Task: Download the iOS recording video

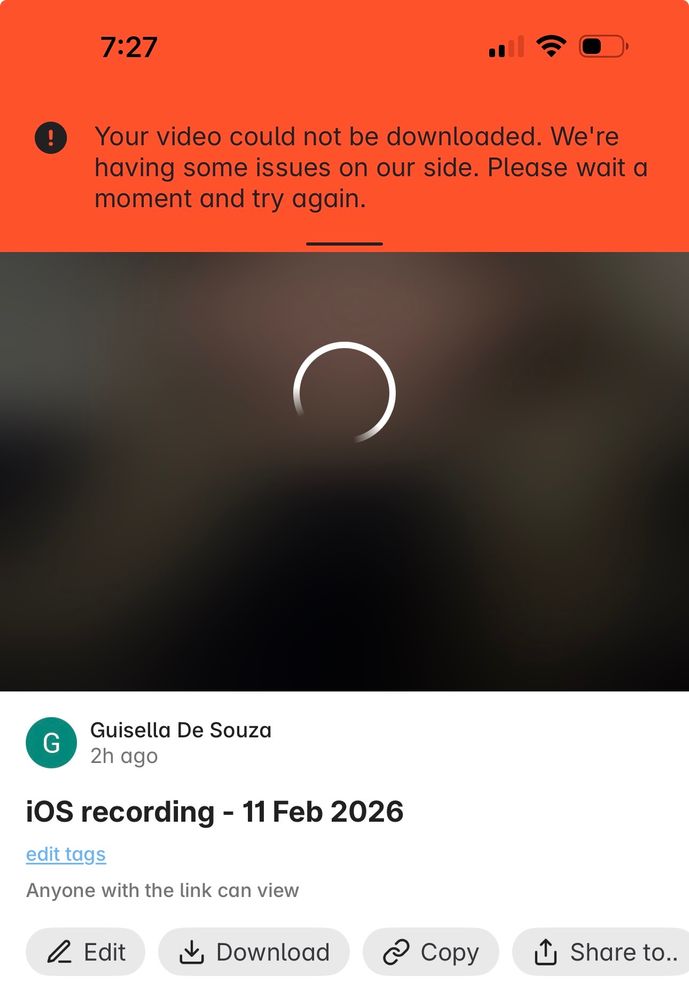Action: click(x=254, y=952)
